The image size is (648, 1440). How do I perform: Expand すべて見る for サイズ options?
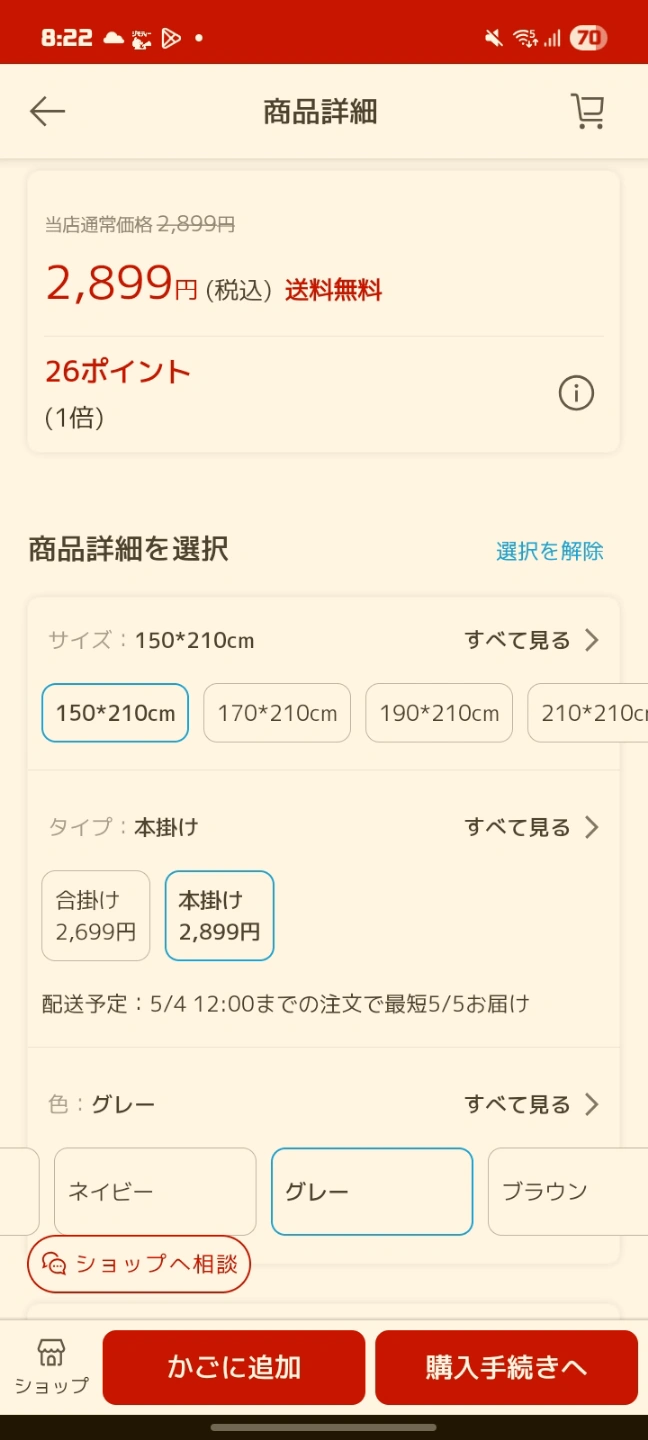pyautogui.click(x=532, y=640)
